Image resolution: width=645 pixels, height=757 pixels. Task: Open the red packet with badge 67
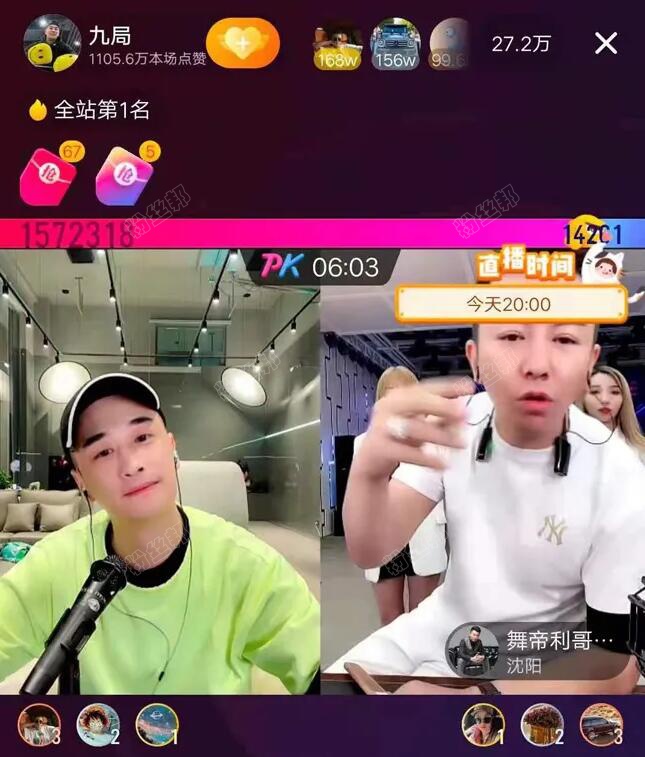click(48, 174)
